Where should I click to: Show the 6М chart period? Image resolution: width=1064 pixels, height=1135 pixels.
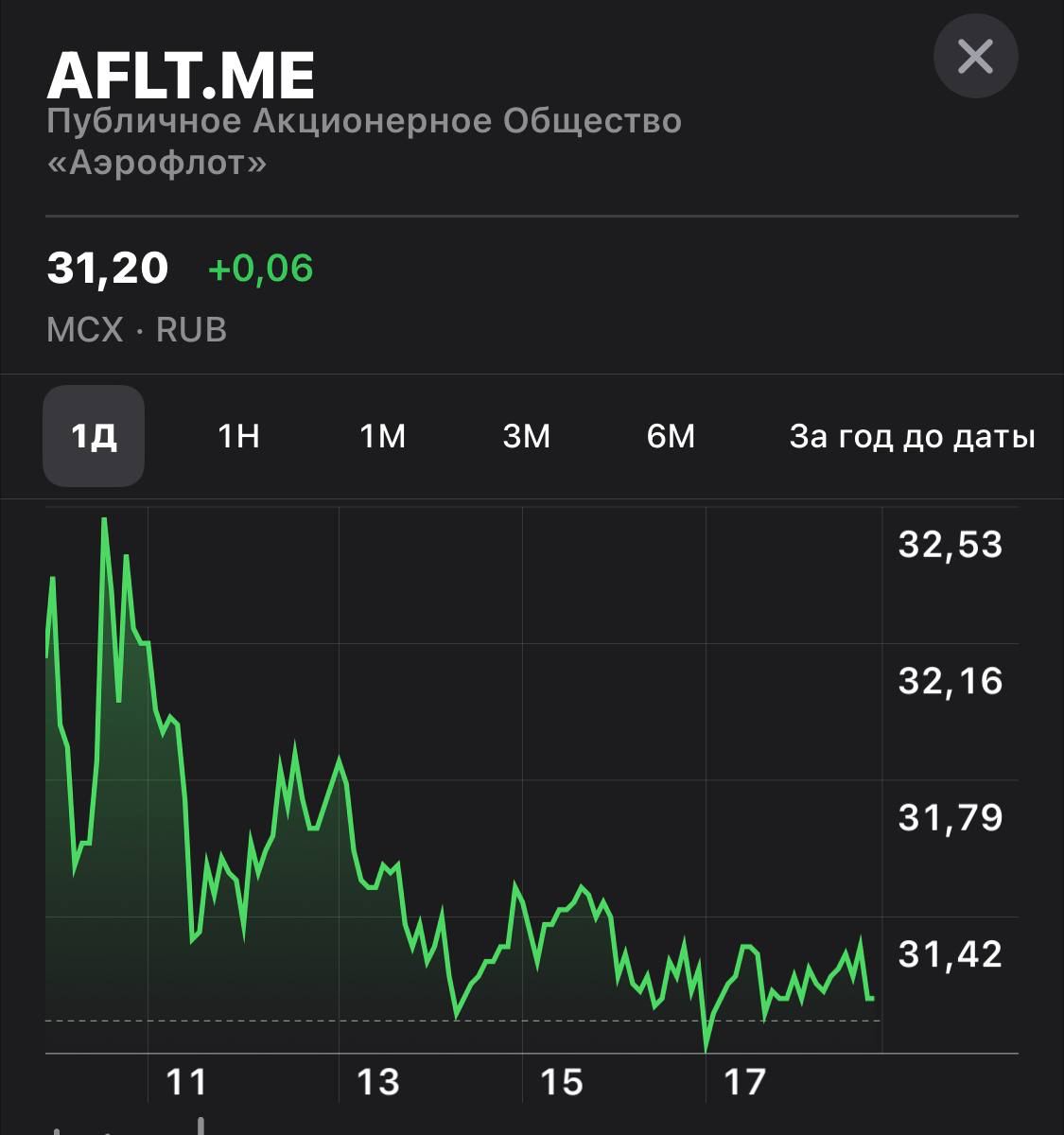point(671,436)
